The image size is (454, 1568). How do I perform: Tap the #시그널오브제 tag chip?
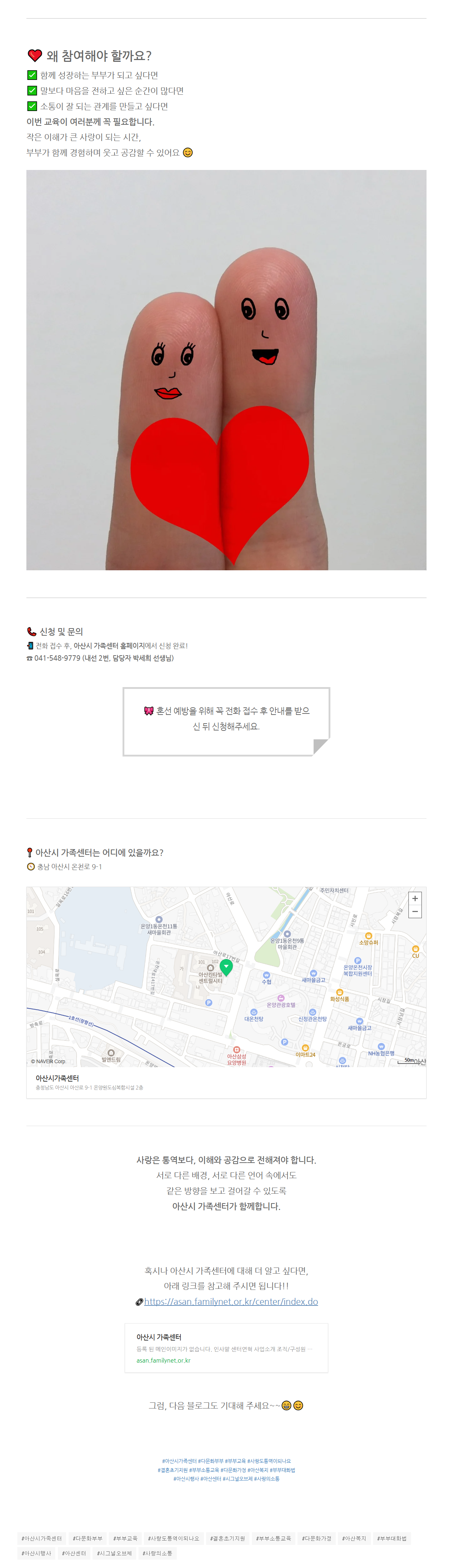(x=115, y=1553)
